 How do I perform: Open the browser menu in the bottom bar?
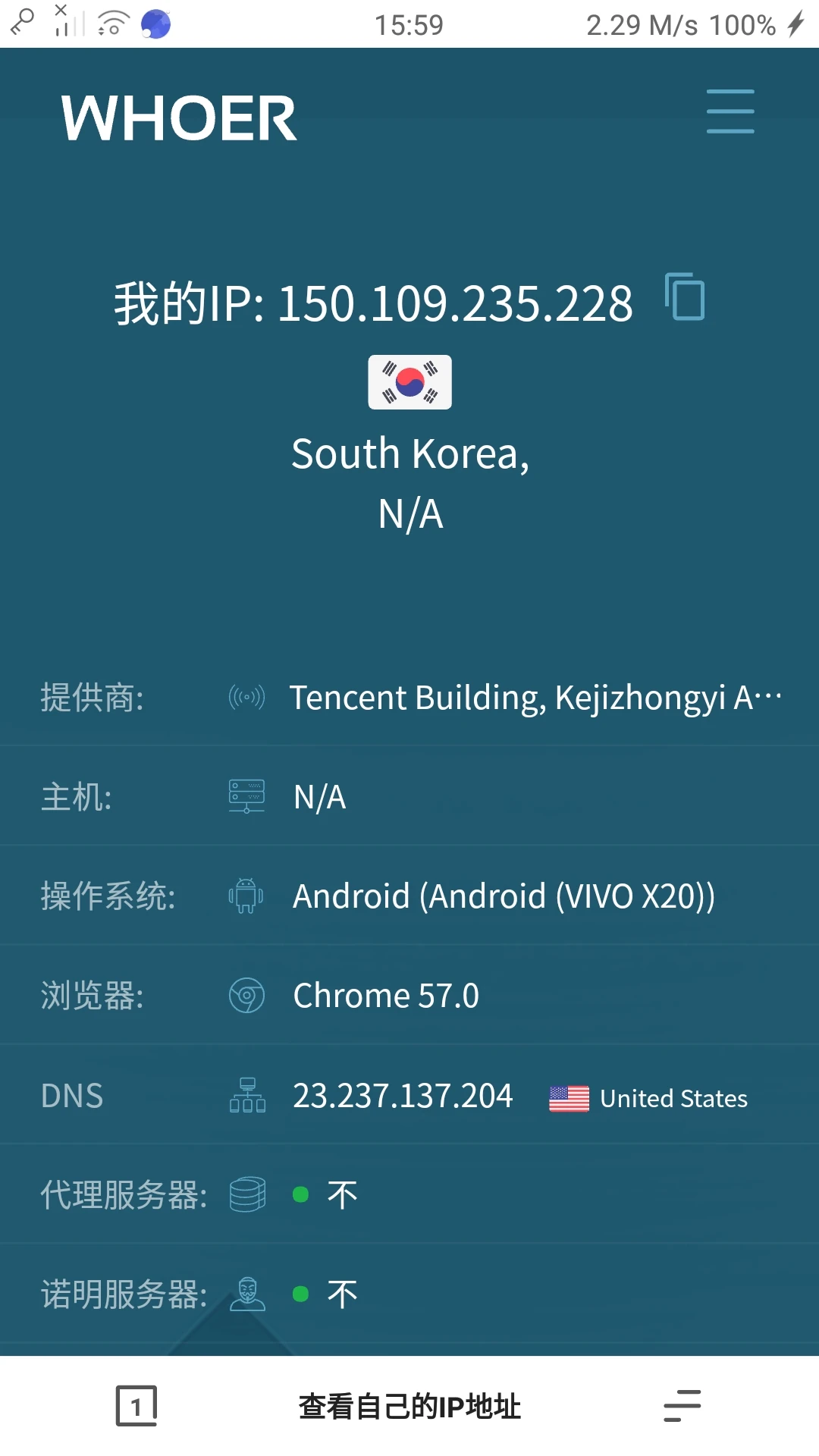(x=682, y=1406)
